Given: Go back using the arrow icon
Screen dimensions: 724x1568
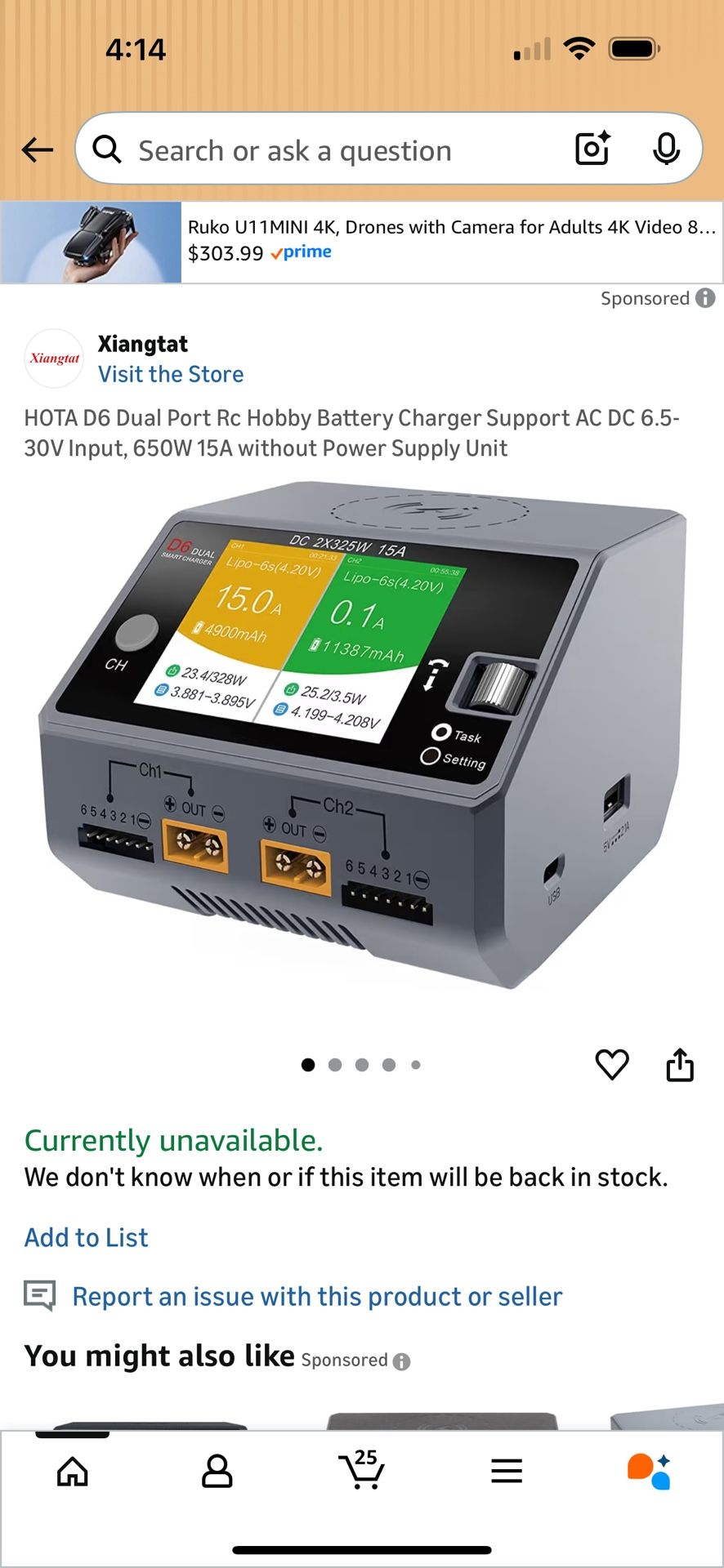Looking at the screenshot, I should pos(38,150).
